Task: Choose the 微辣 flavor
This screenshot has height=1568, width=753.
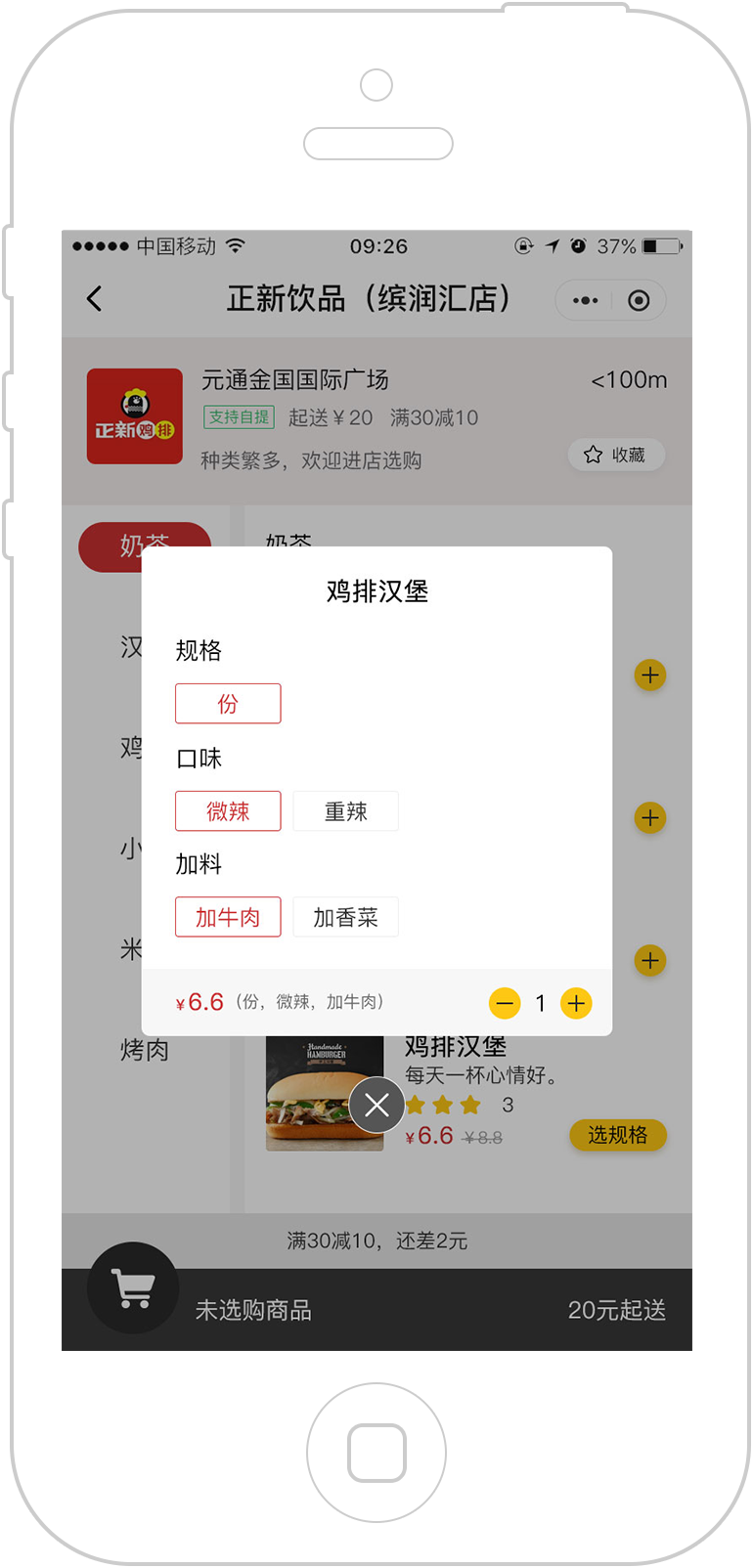Action: [228, 811]
